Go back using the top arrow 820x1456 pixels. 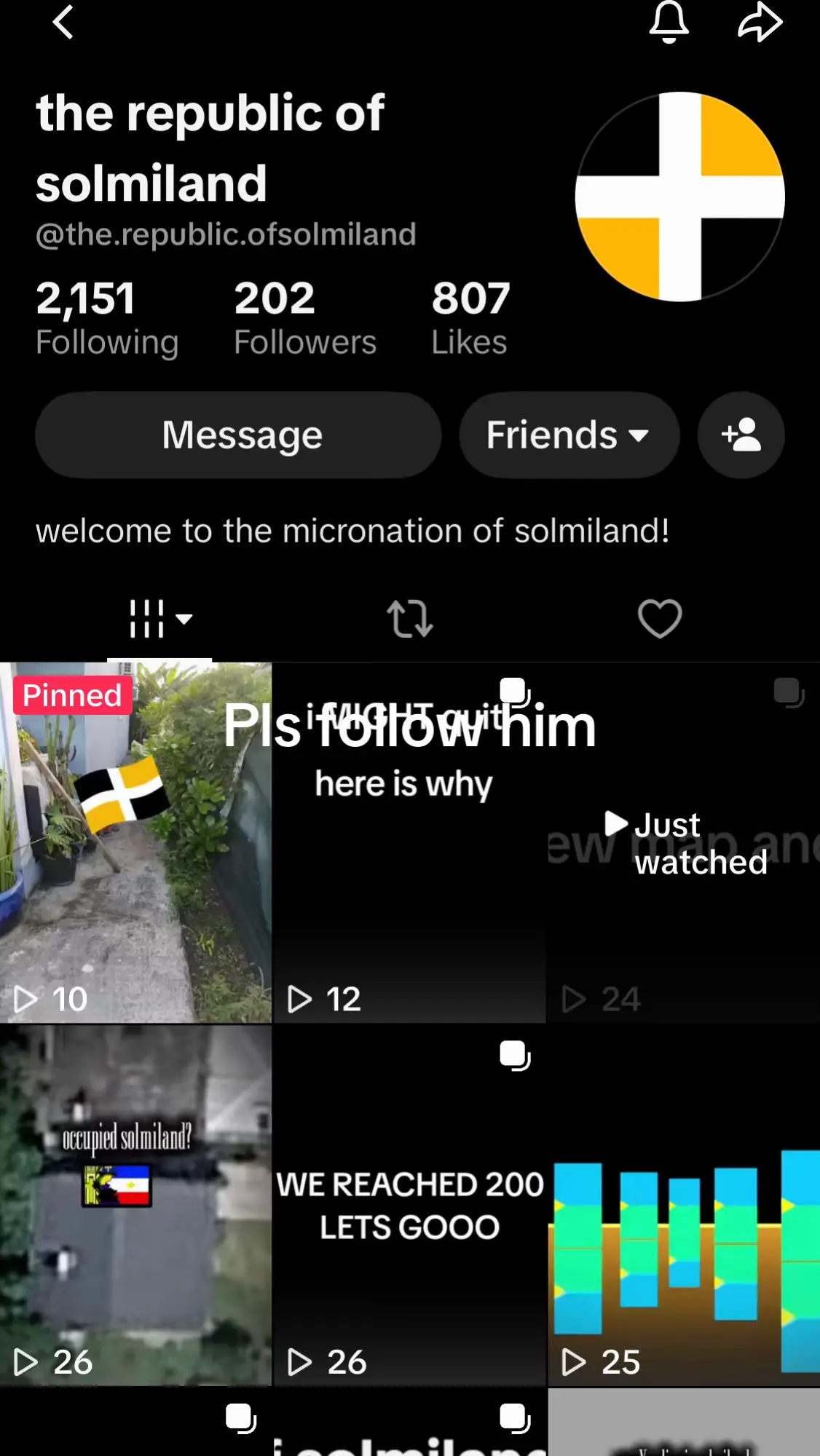[63, 22]
